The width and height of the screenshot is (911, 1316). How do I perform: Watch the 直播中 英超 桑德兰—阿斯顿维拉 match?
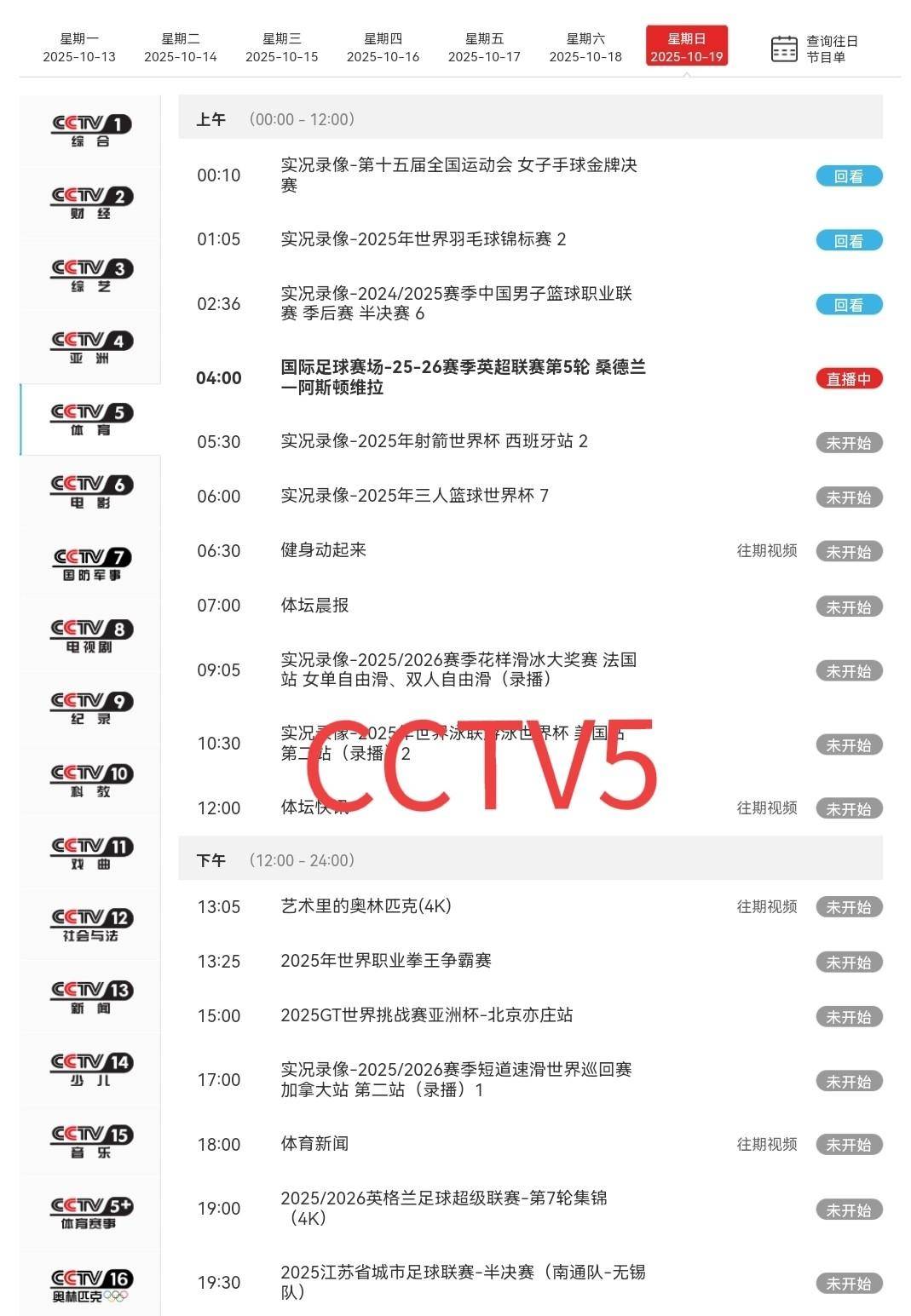click(x=848, y=379)
